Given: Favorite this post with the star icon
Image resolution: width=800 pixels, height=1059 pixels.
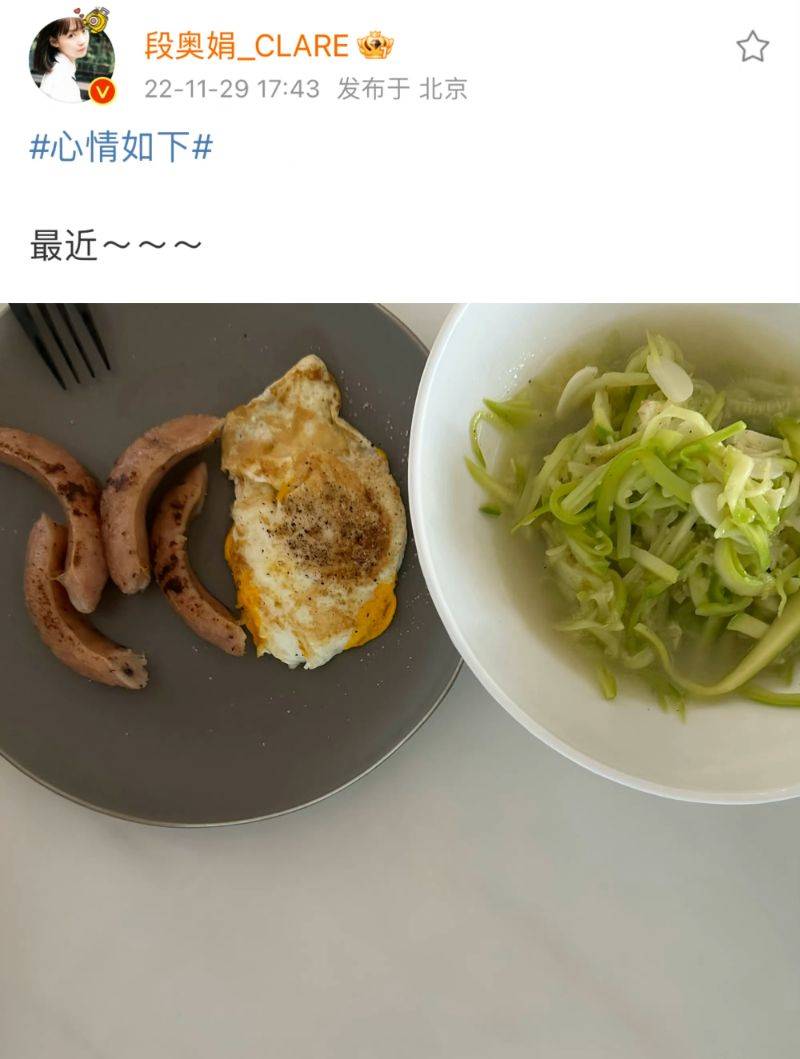Looking at the screenshot, I should click(752, 46).
